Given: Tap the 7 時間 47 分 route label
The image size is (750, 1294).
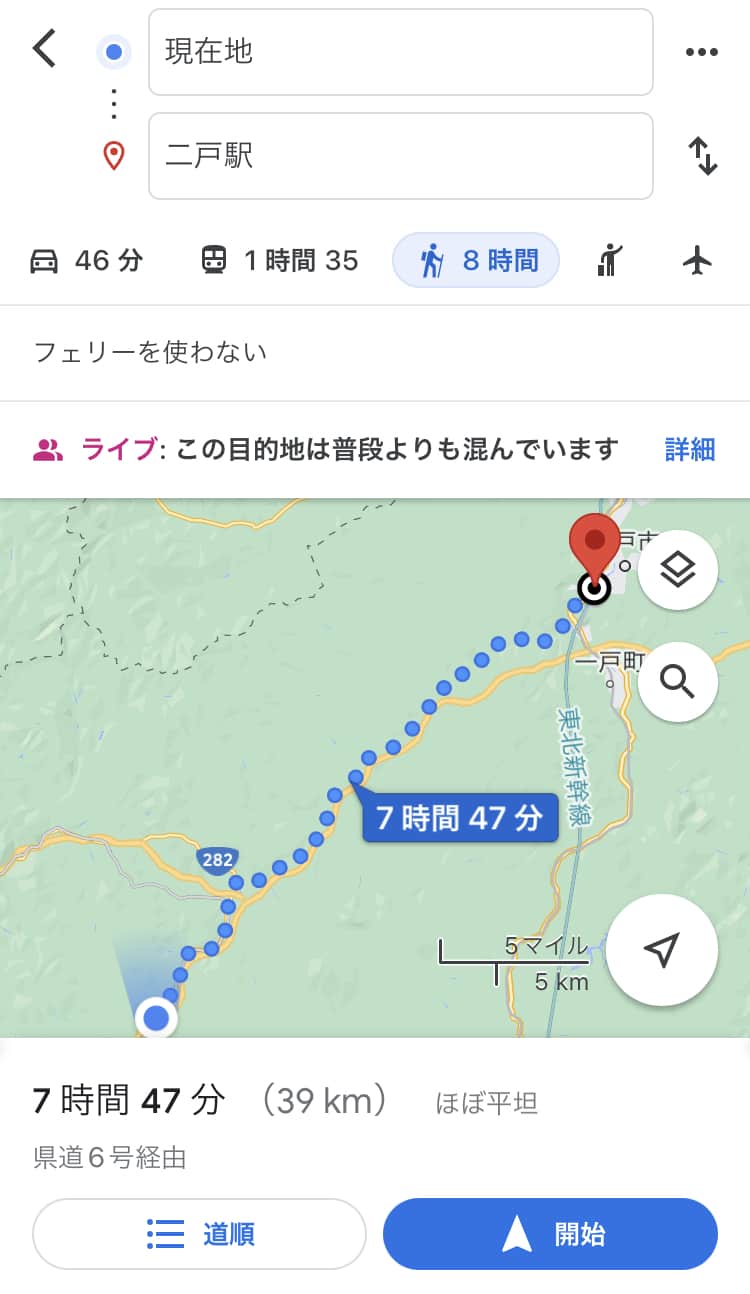Looking at the screenshot, I should [460, 818].
